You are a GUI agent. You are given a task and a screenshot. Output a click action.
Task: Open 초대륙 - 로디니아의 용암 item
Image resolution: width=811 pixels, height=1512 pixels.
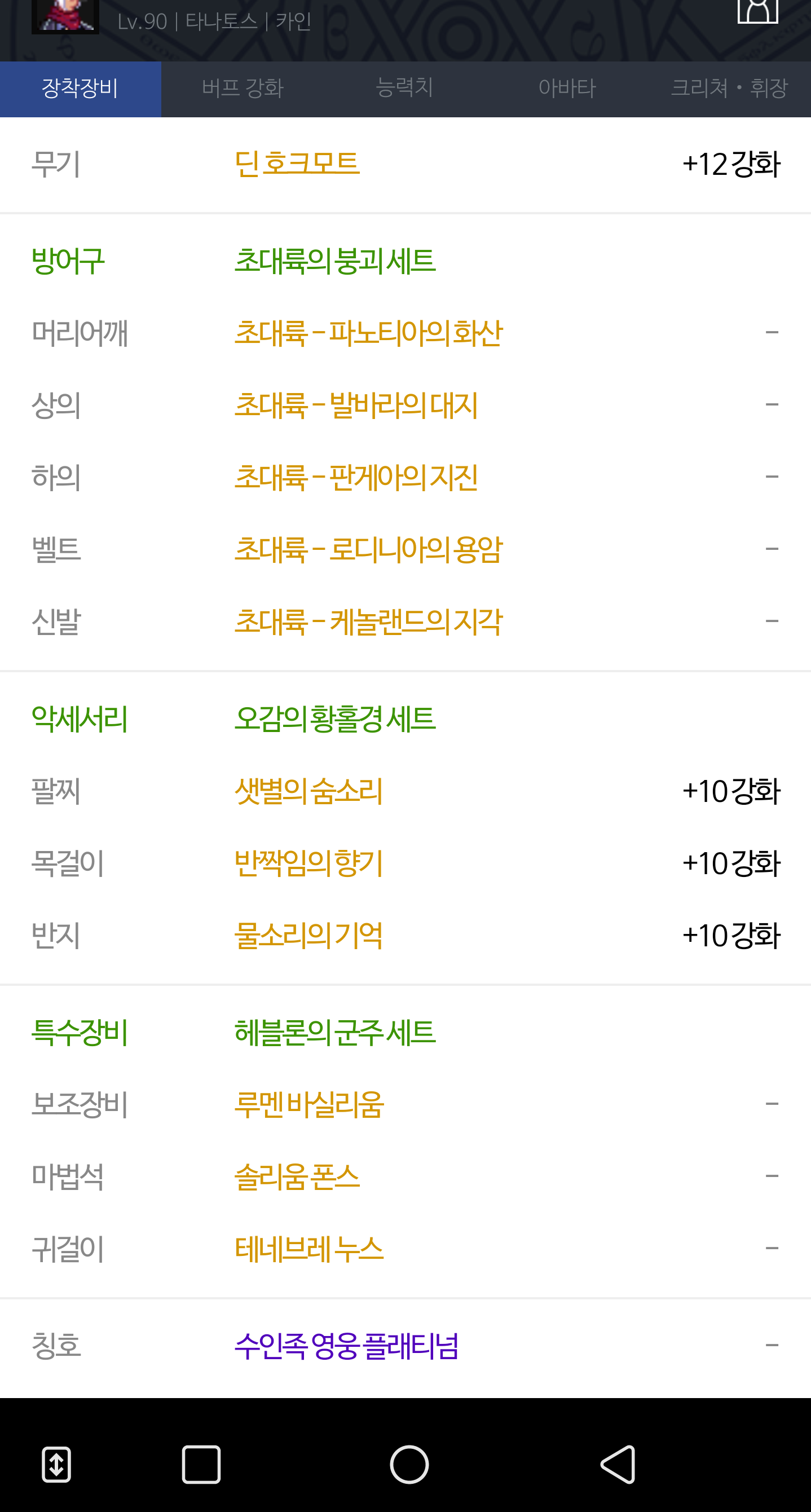click(x=368, y=549)
